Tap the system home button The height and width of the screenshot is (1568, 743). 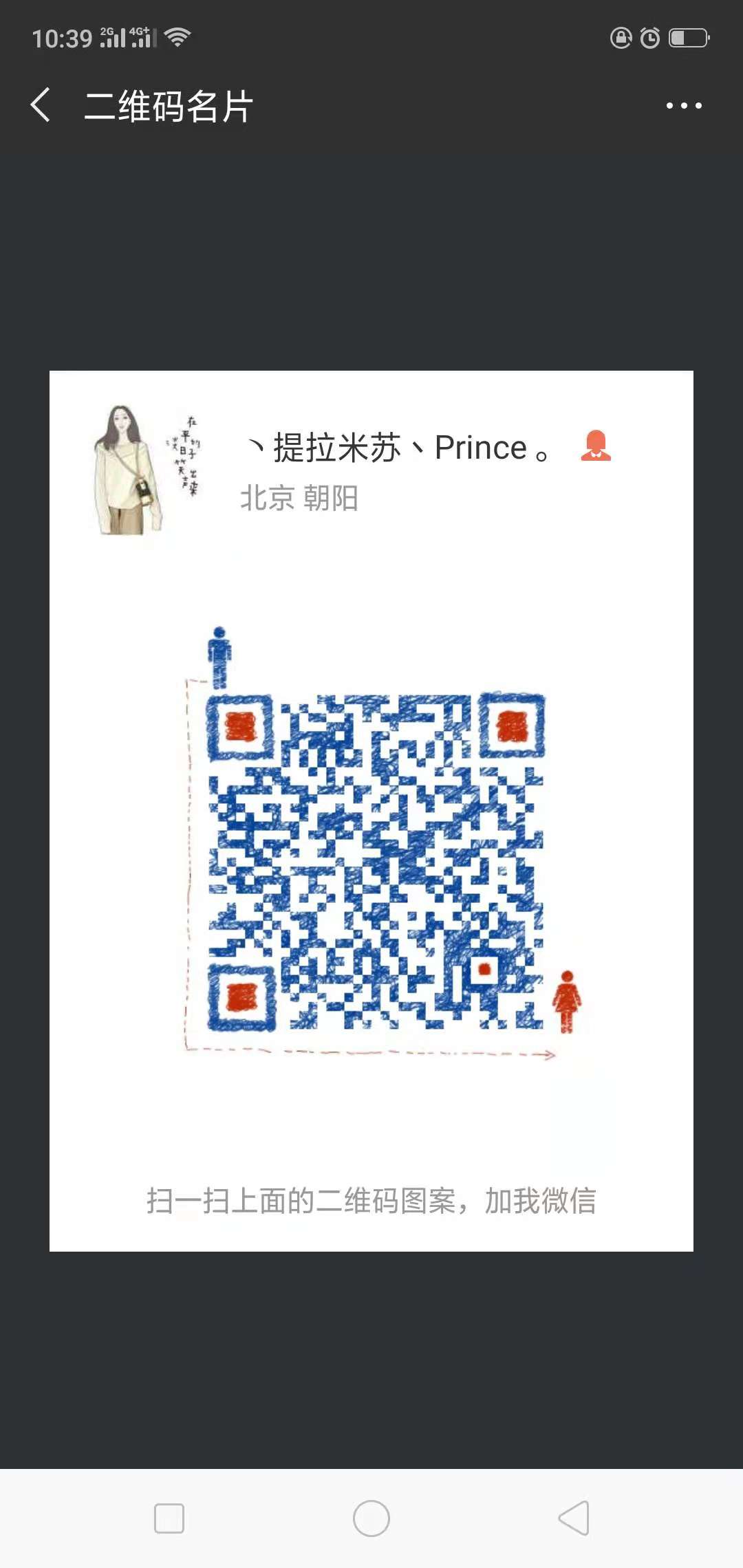(371, 1518)
